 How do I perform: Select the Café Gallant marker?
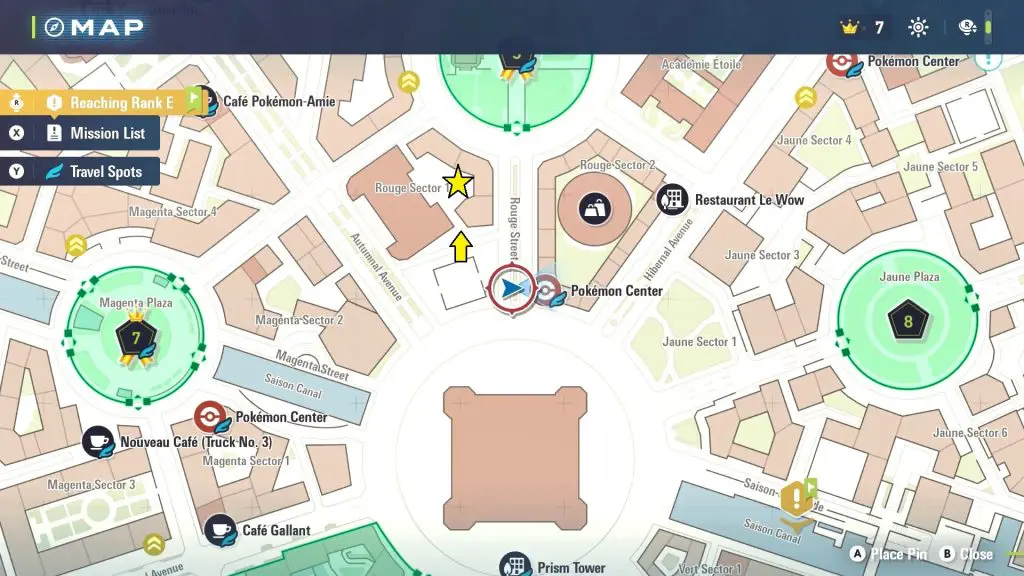[220, 529]
